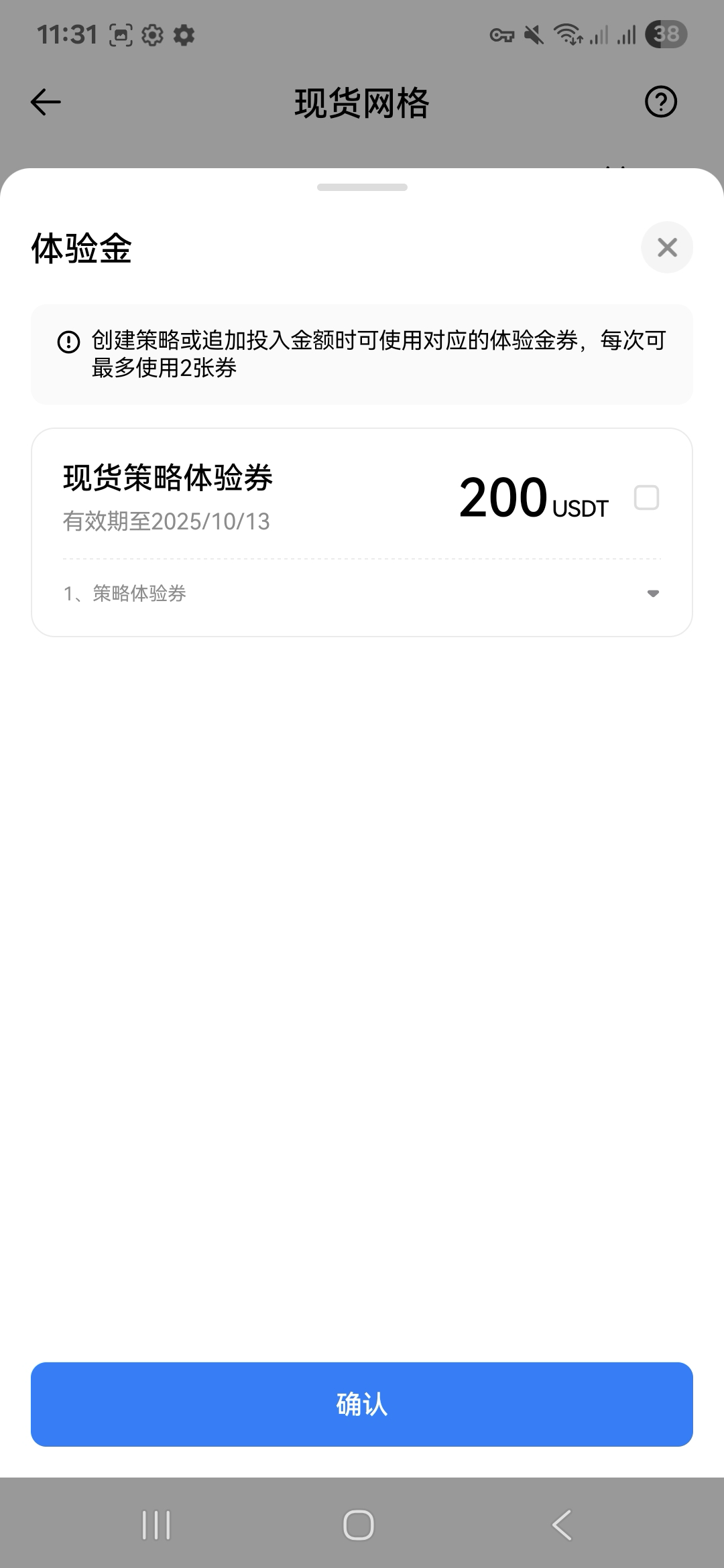Expand the 策略体验券 details arrow
This screenshot has width=724, height=1568.
click(x=653, y=594)
